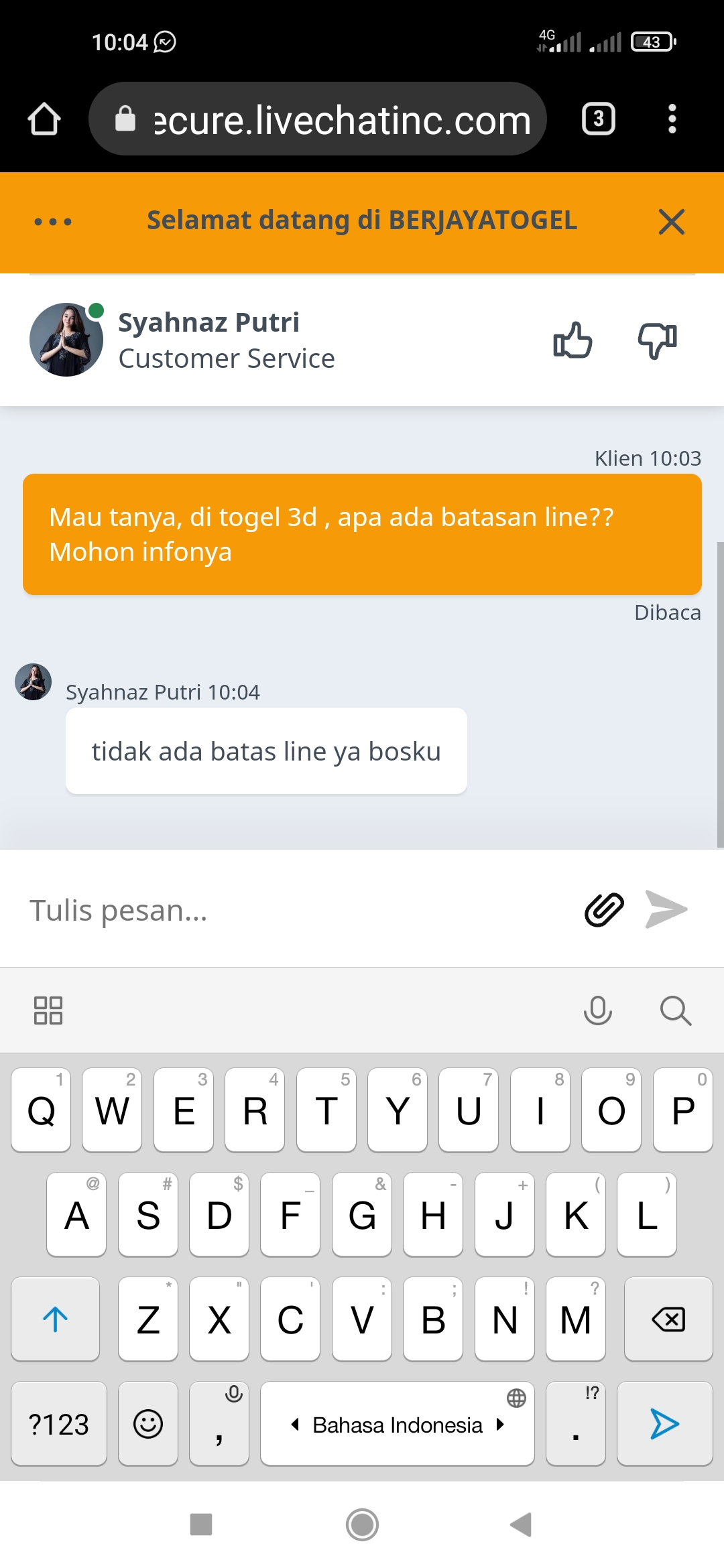
Task: Tap the keyboard enter arrow key
Action: pos(664,1424)
